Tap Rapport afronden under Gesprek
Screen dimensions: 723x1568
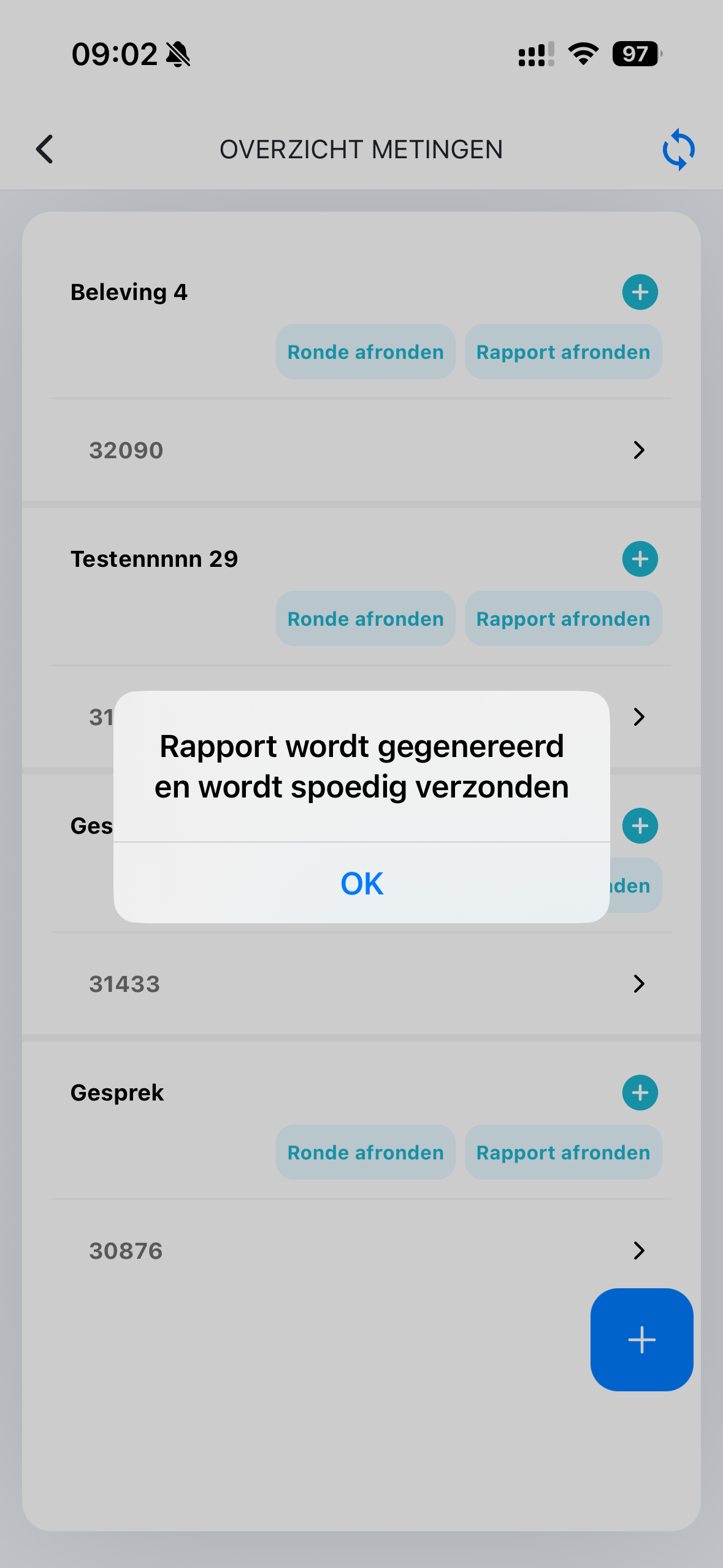pyautogui.click(x=563, y=1152)
